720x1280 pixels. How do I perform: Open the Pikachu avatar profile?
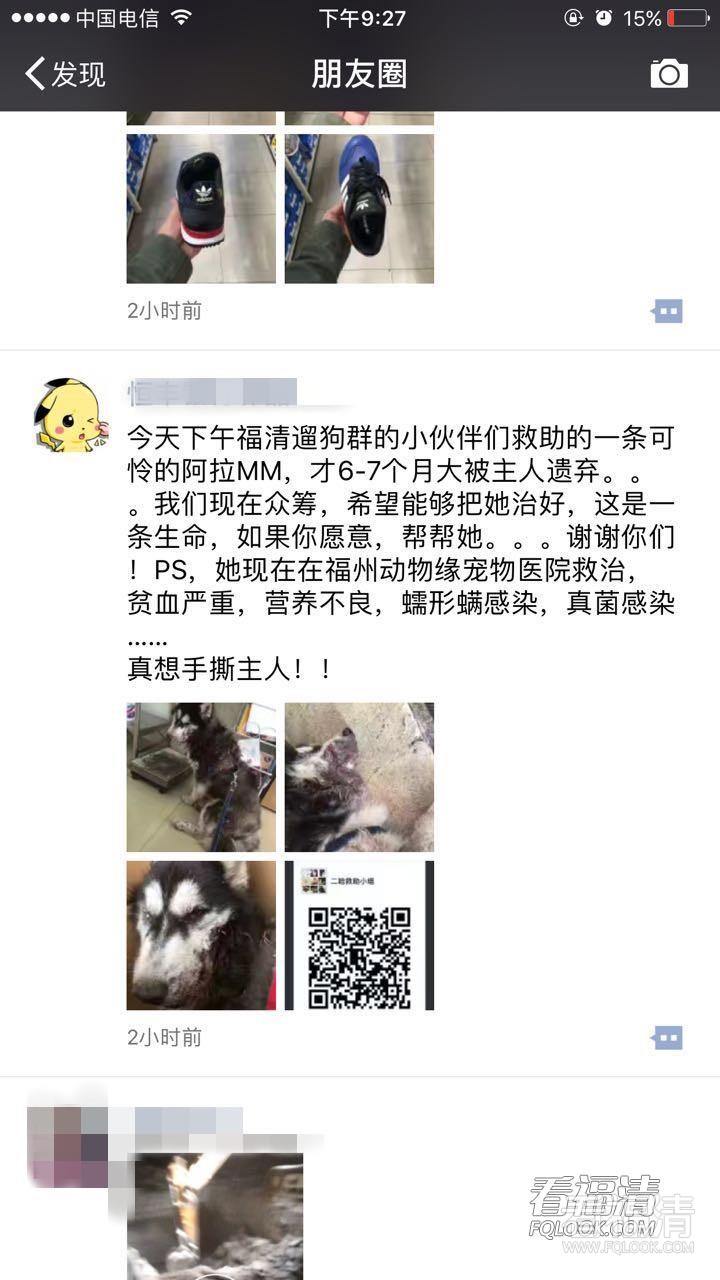[69, 415]
